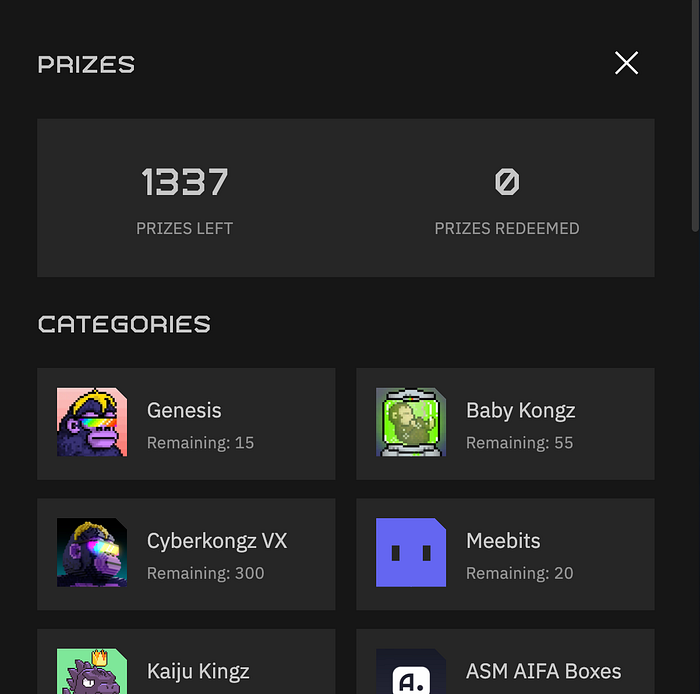The width and height of the screenshot is (700, 694).
Task: Open the Genesis prize category
Action: [186, 424]
